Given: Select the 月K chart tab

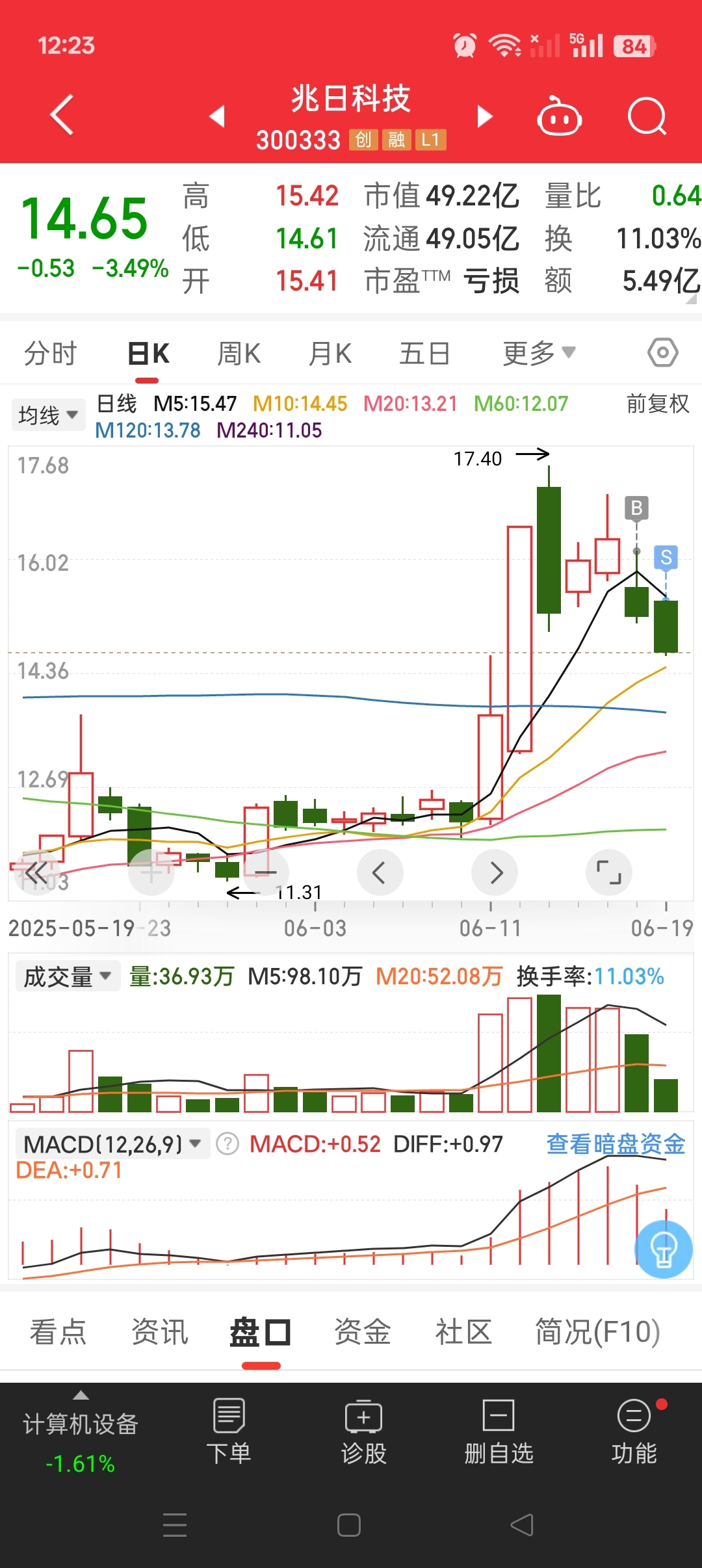Looking at the screenshot, I should click(x=330, y=354).
